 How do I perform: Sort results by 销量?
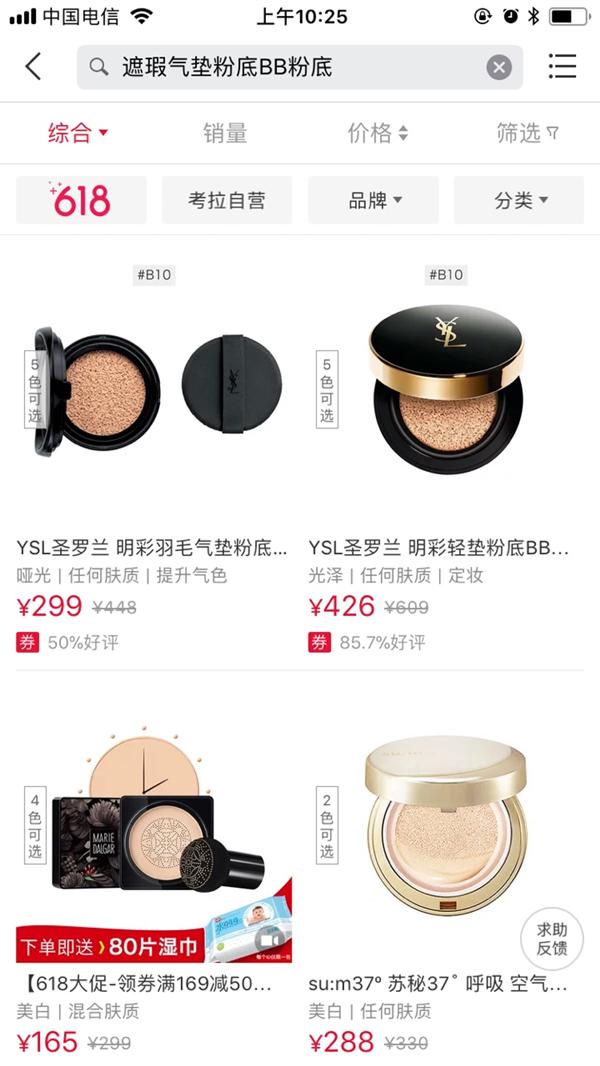(225, 133)
